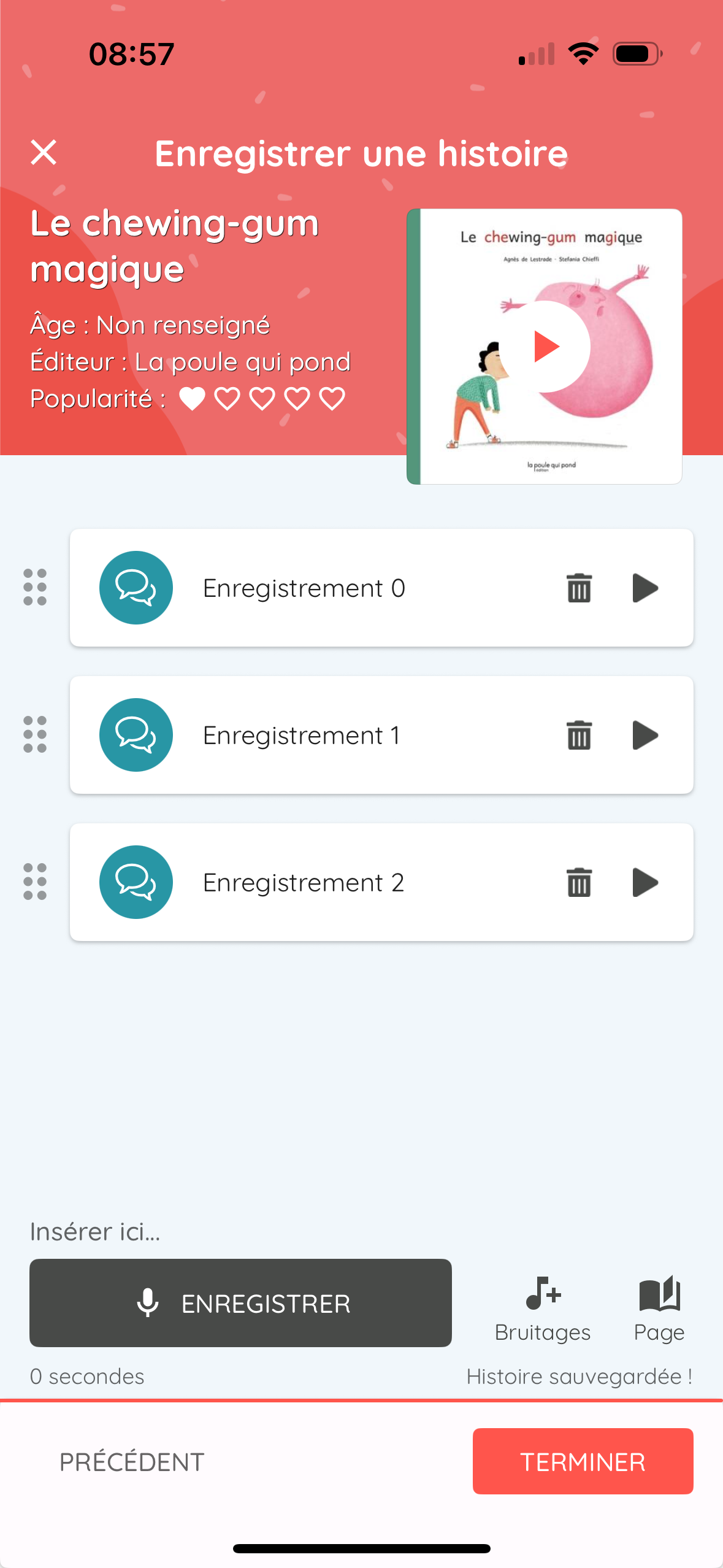Finish the story with TERMINER

coord(583,1462)
